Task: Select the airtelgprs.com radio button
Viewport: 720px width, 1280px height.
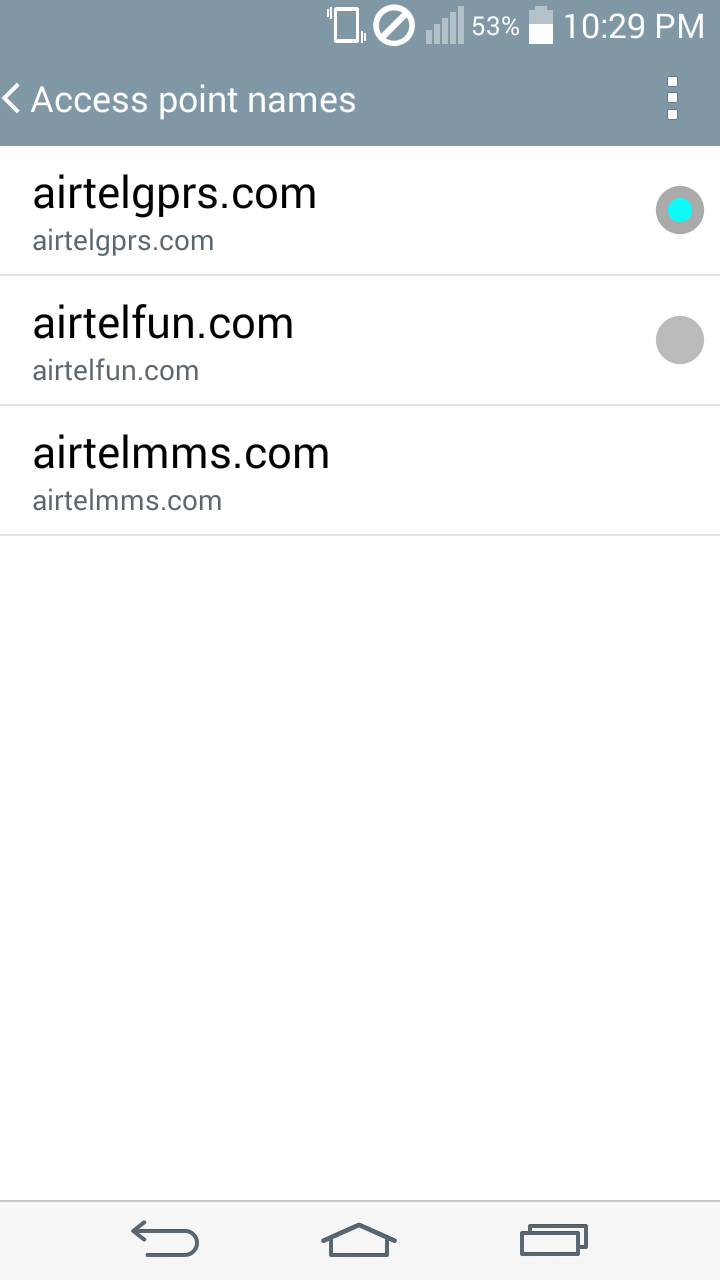Action: click(x=680, y=210)
